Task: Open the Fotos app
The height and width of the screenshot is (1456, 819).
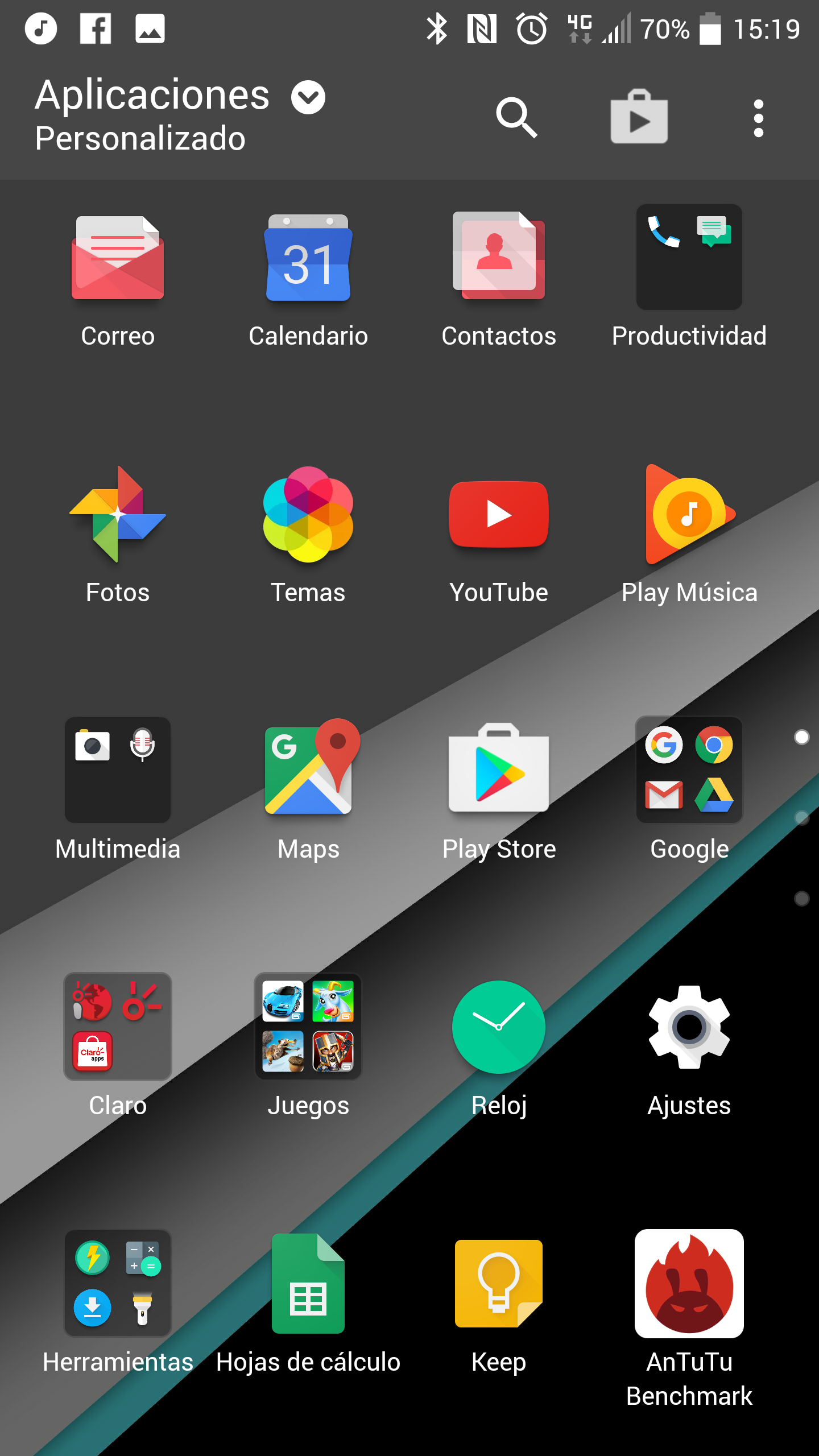Action: coord(118,515)
